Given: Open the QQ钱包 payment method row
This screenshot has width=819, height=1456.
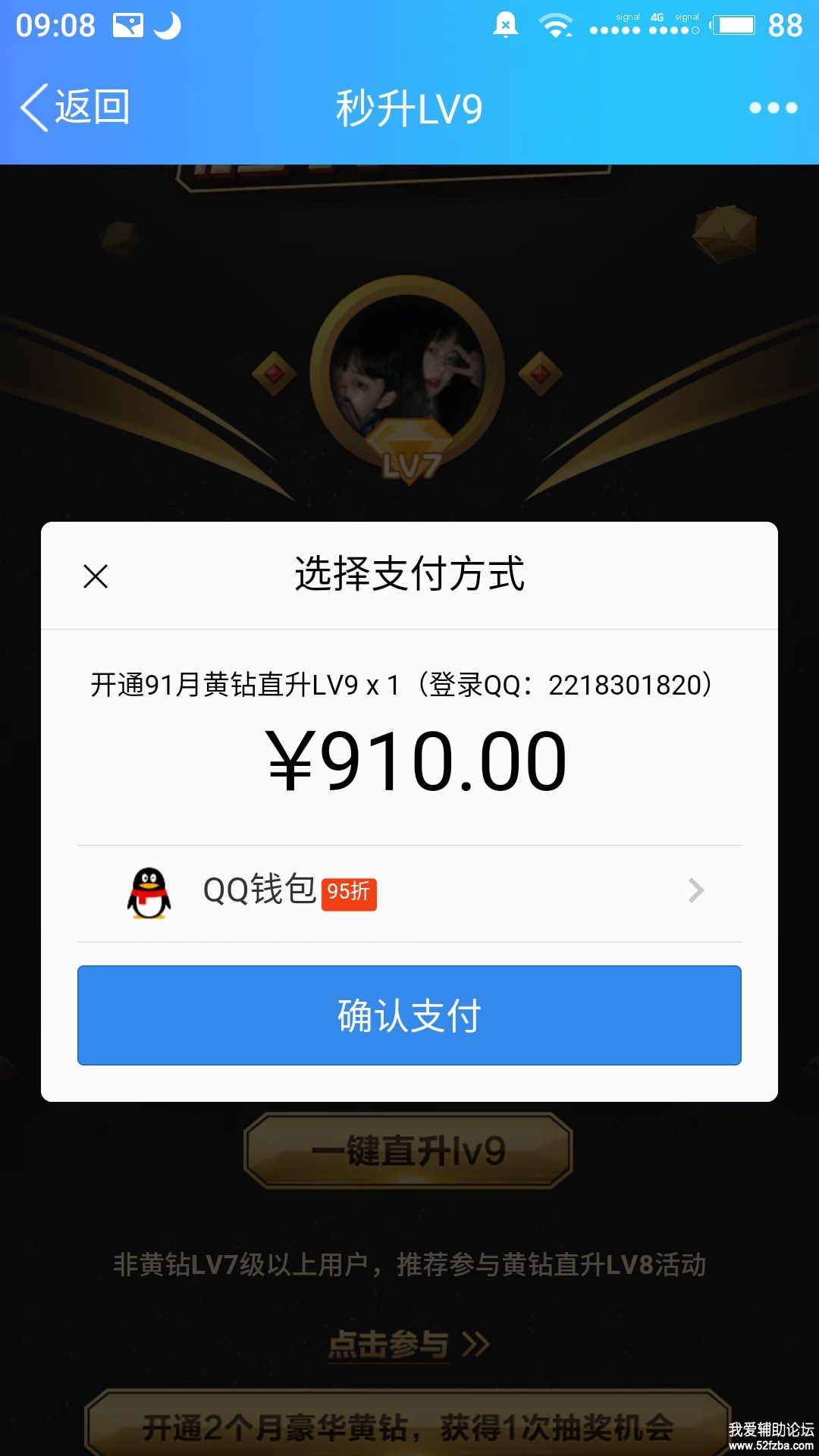Looking at the screenshot, I should [409, 892].
